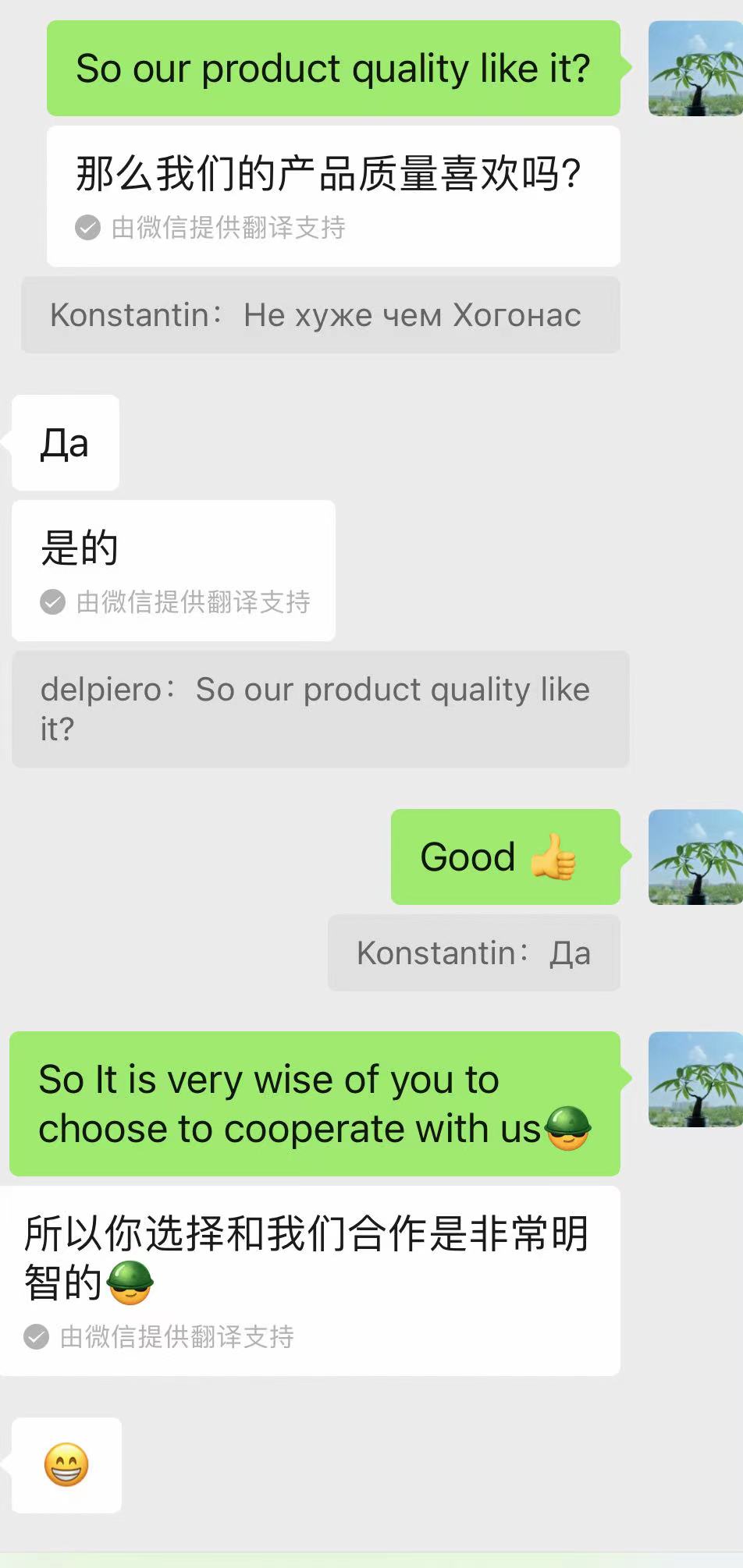Open avatar next to the "Good" message

point(695,857)
